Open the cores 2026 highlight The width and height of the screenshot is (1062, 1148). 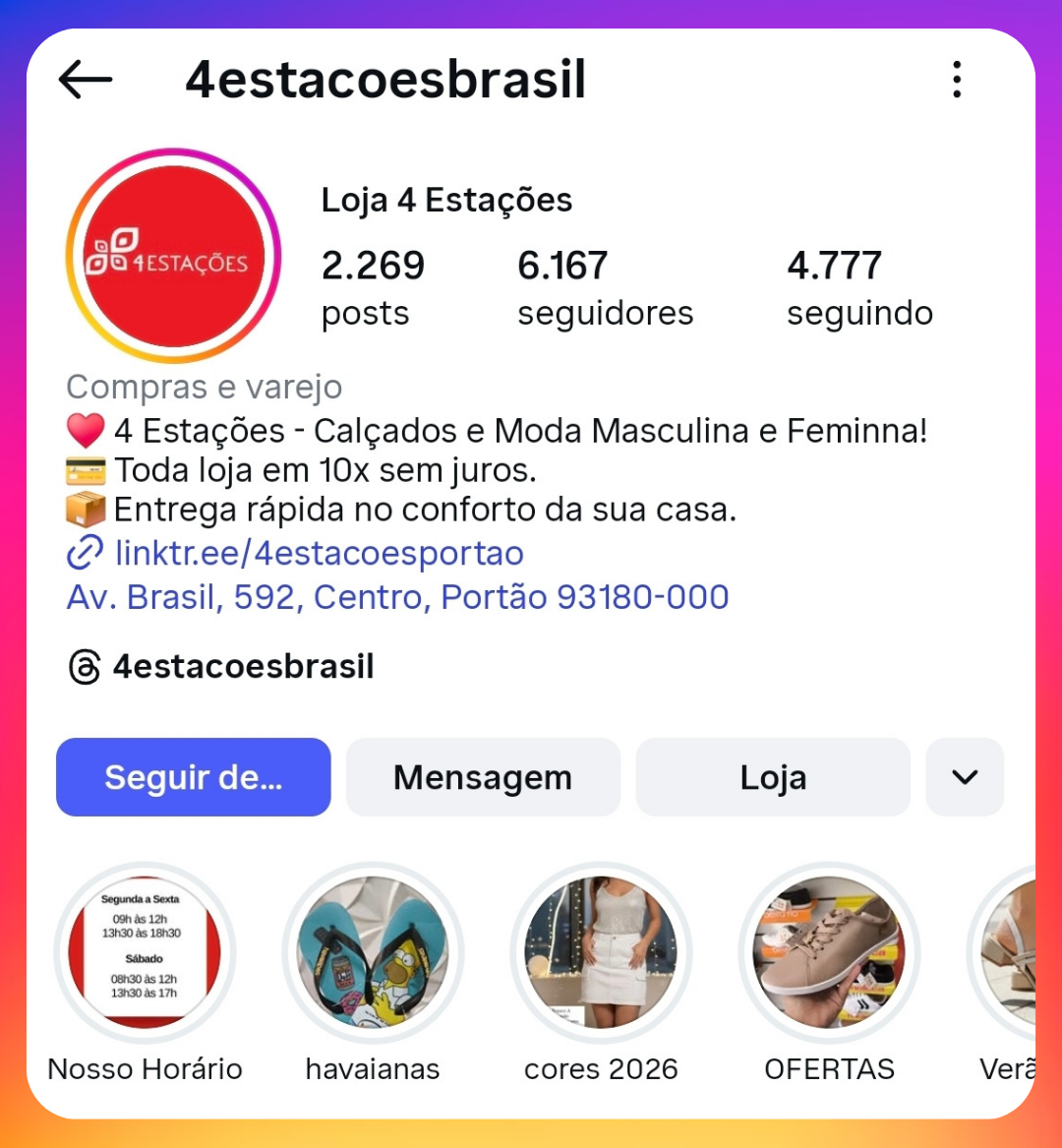(x=601, y=952)
